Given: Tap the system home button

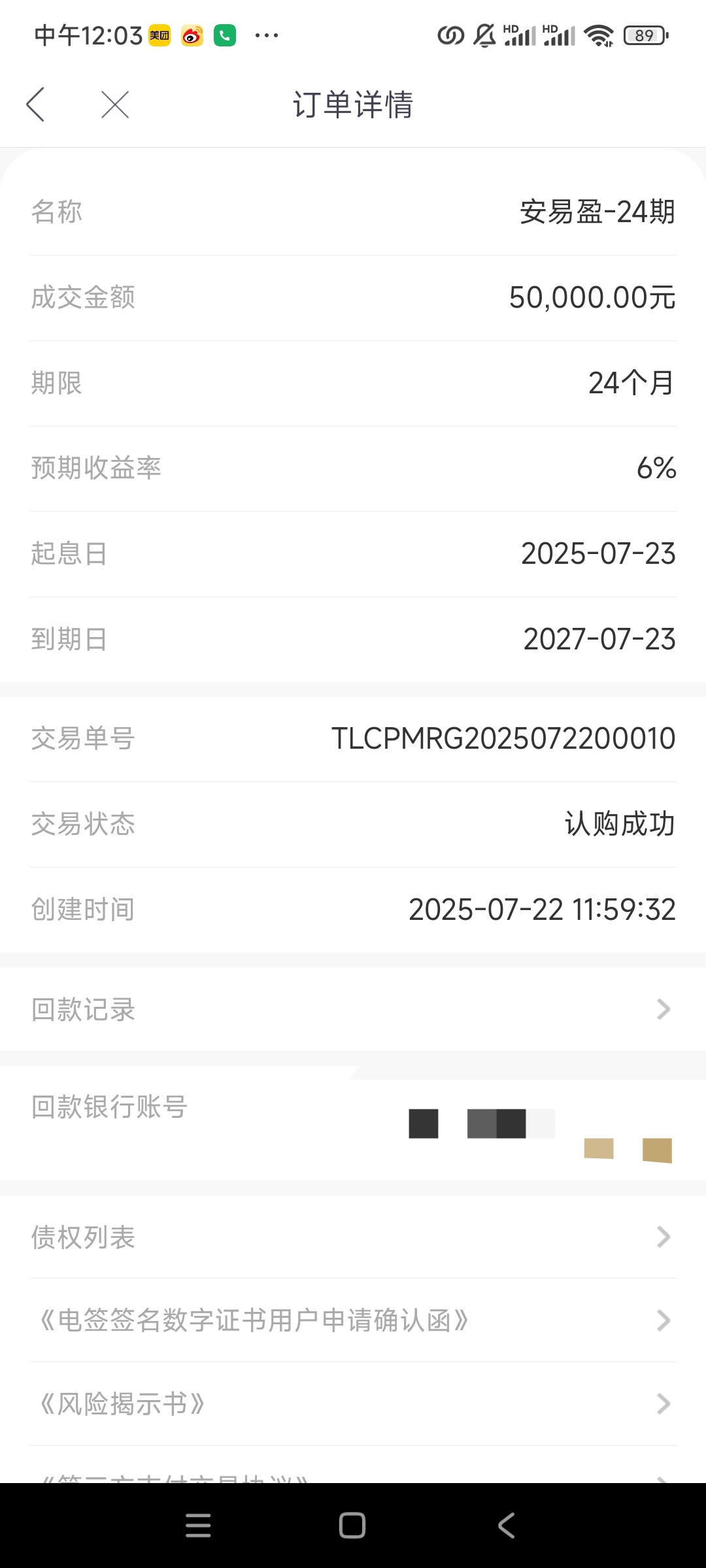Looking at the screenshot, I should click(352, 1526).
